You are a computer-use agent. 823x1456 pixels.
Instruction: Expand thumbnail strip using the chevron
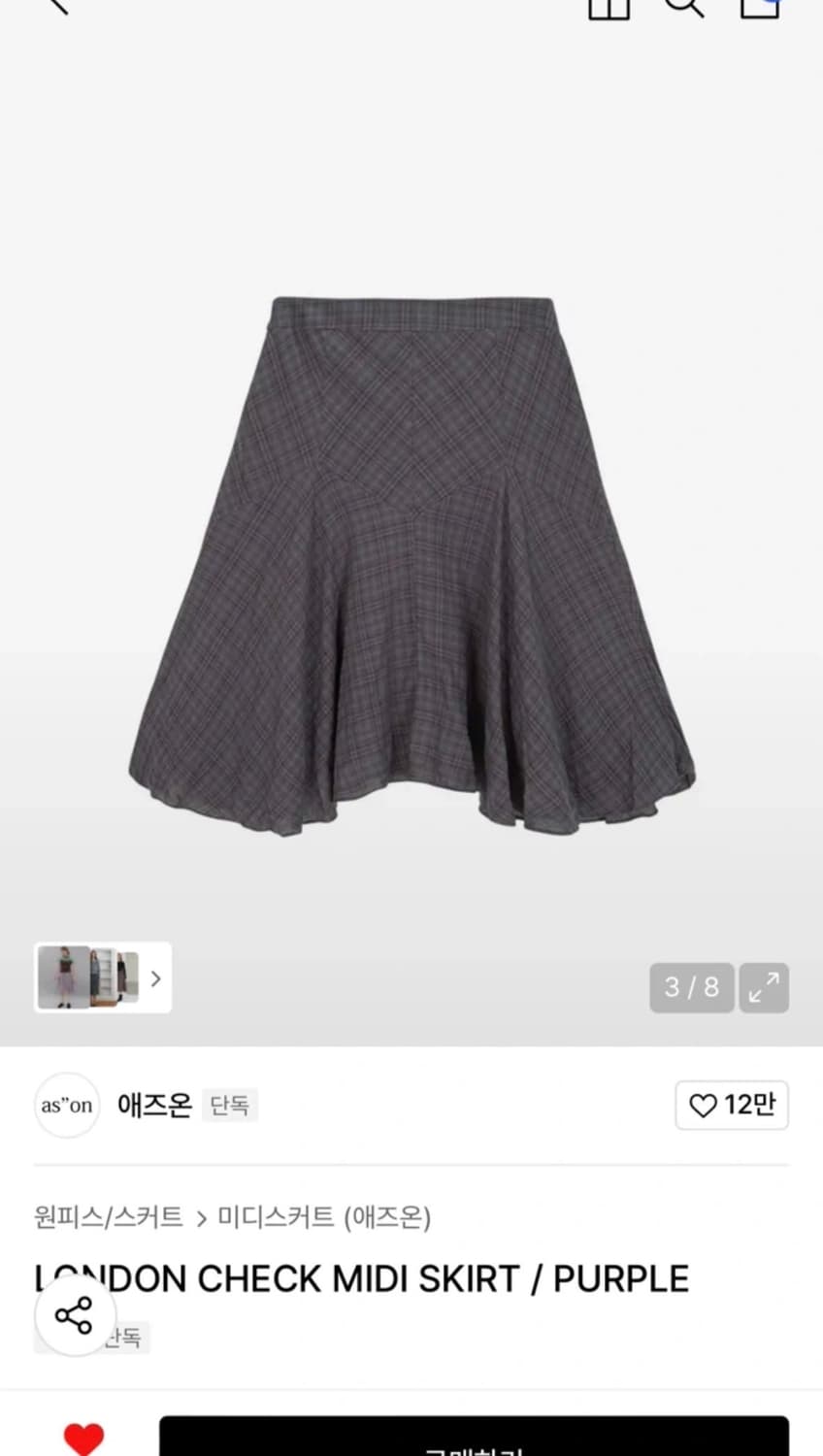(155, 978)
